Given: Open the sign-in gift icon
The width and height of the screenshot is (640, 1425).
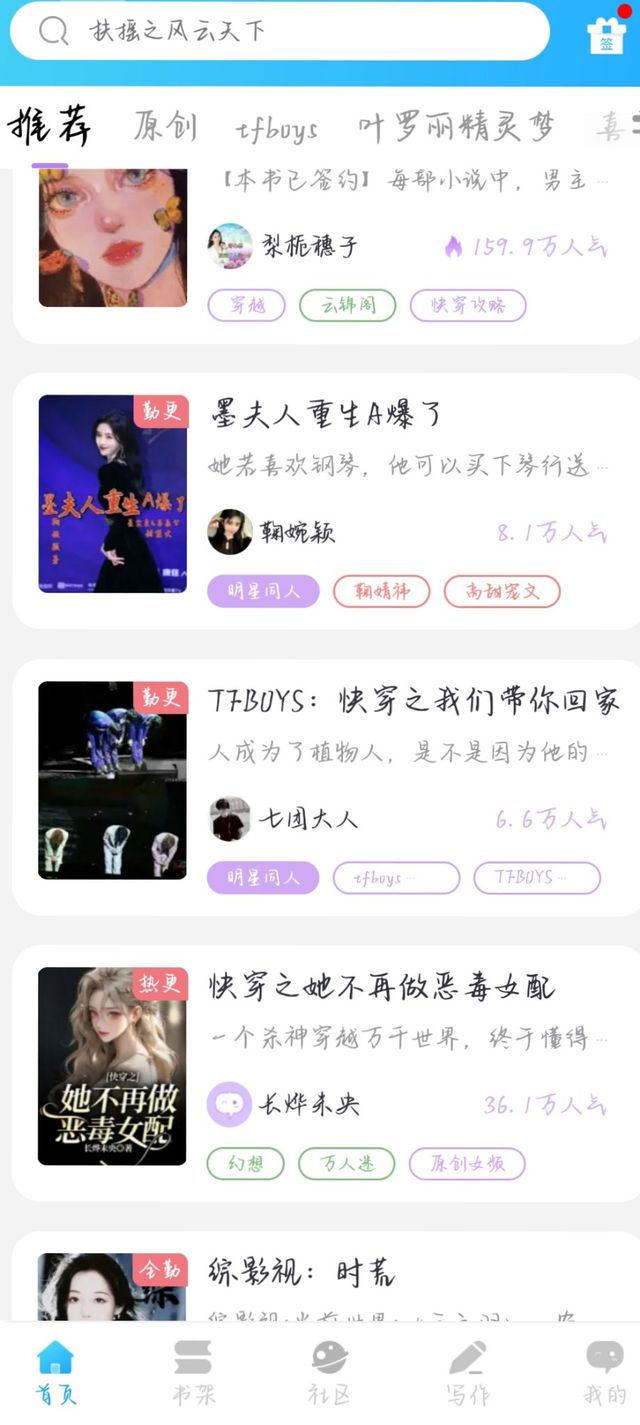Looking at the screenshot, I should point(606,34).
